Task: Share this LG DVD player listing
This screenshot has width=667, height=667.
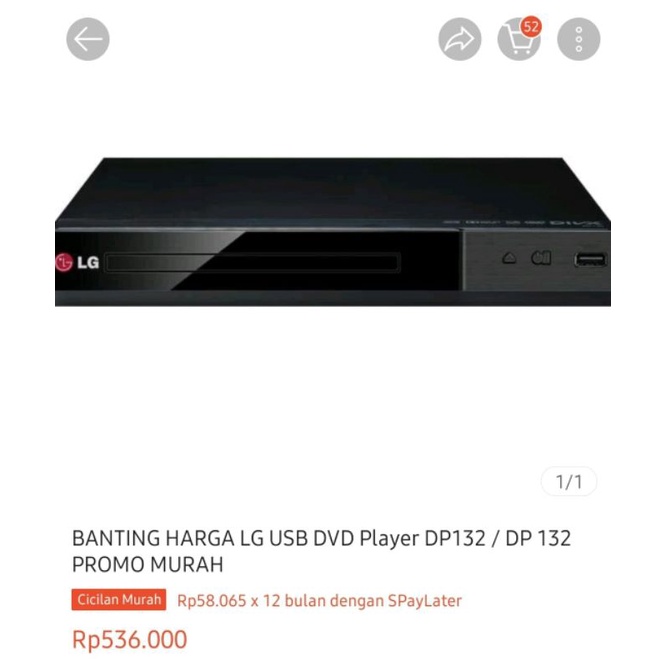Action: (459, 40)
